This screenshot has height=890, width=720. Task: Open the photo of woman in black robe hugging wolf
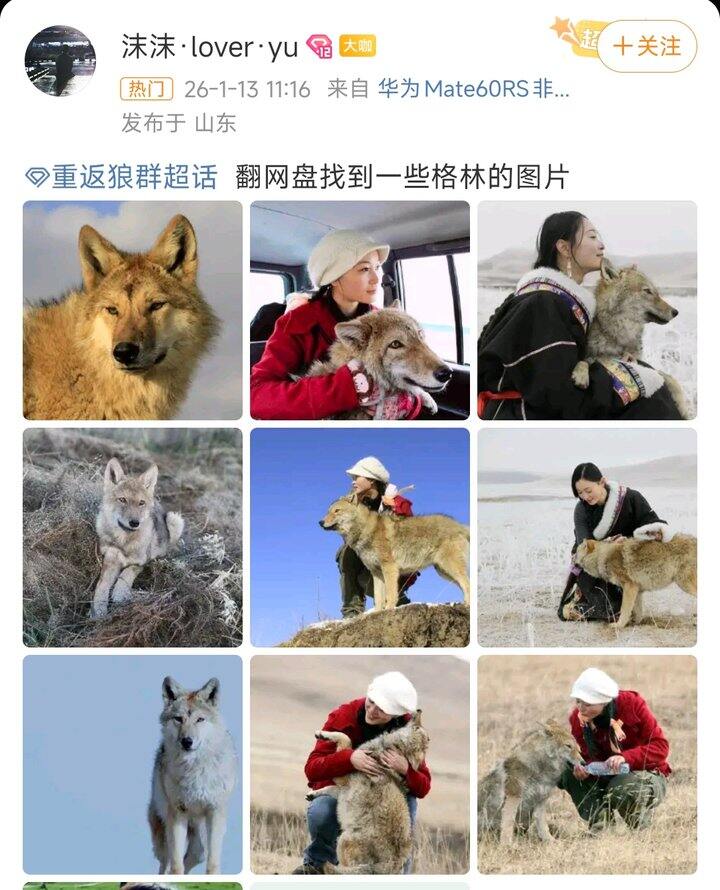587,310
